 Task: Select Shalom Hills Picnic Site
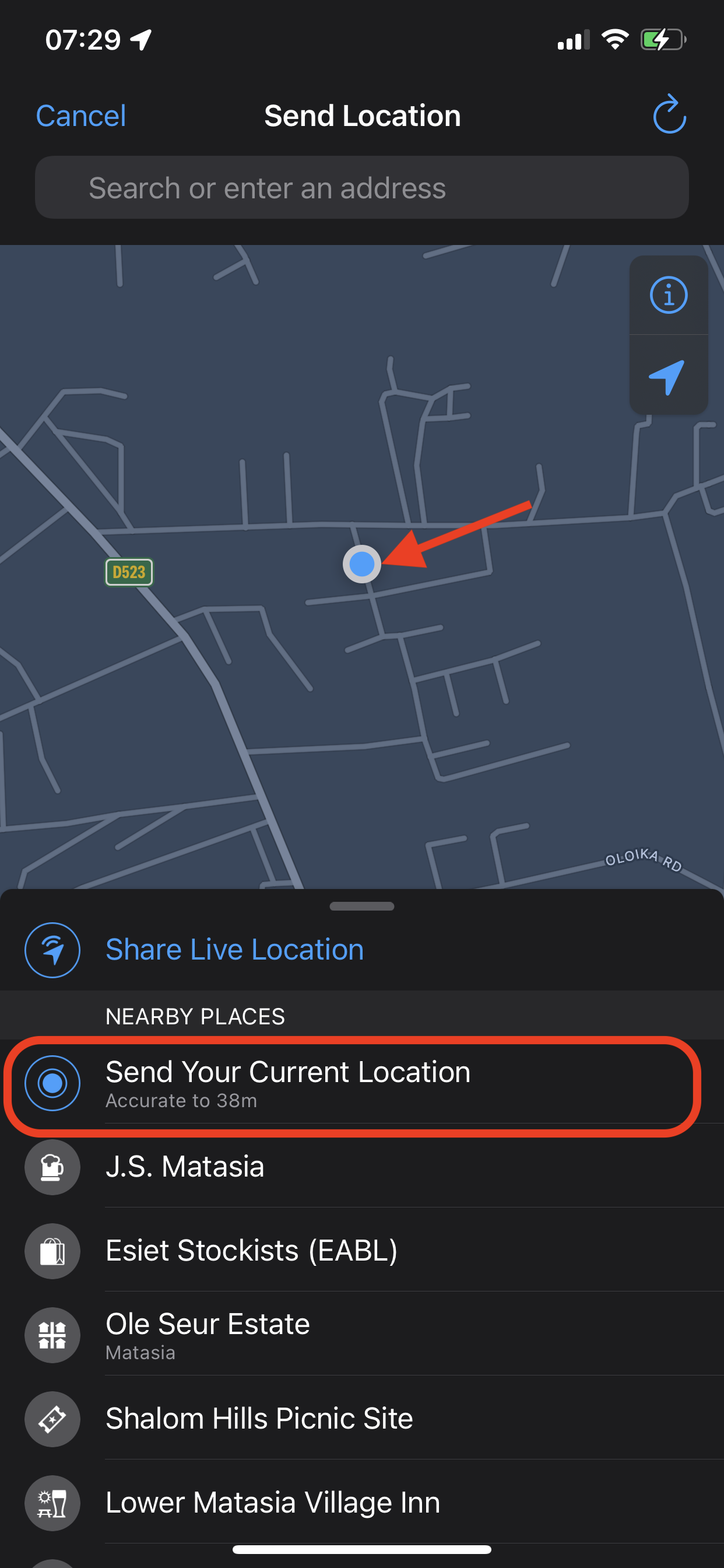click(259, 1418)
